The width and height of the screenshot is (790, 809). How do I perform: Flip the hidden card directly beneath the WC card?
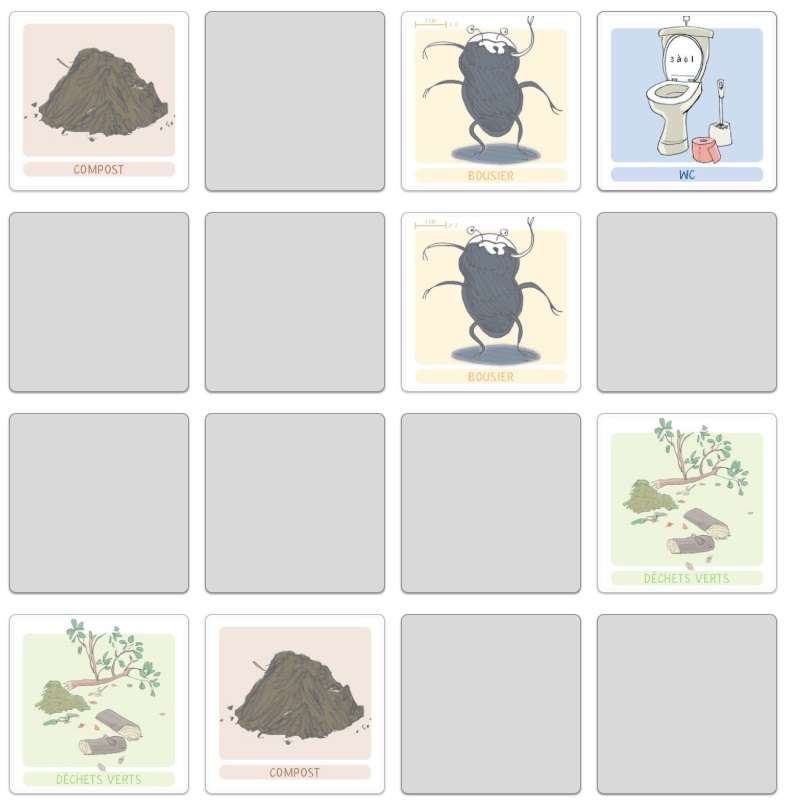pyautogui.click(x=686, y=302)
